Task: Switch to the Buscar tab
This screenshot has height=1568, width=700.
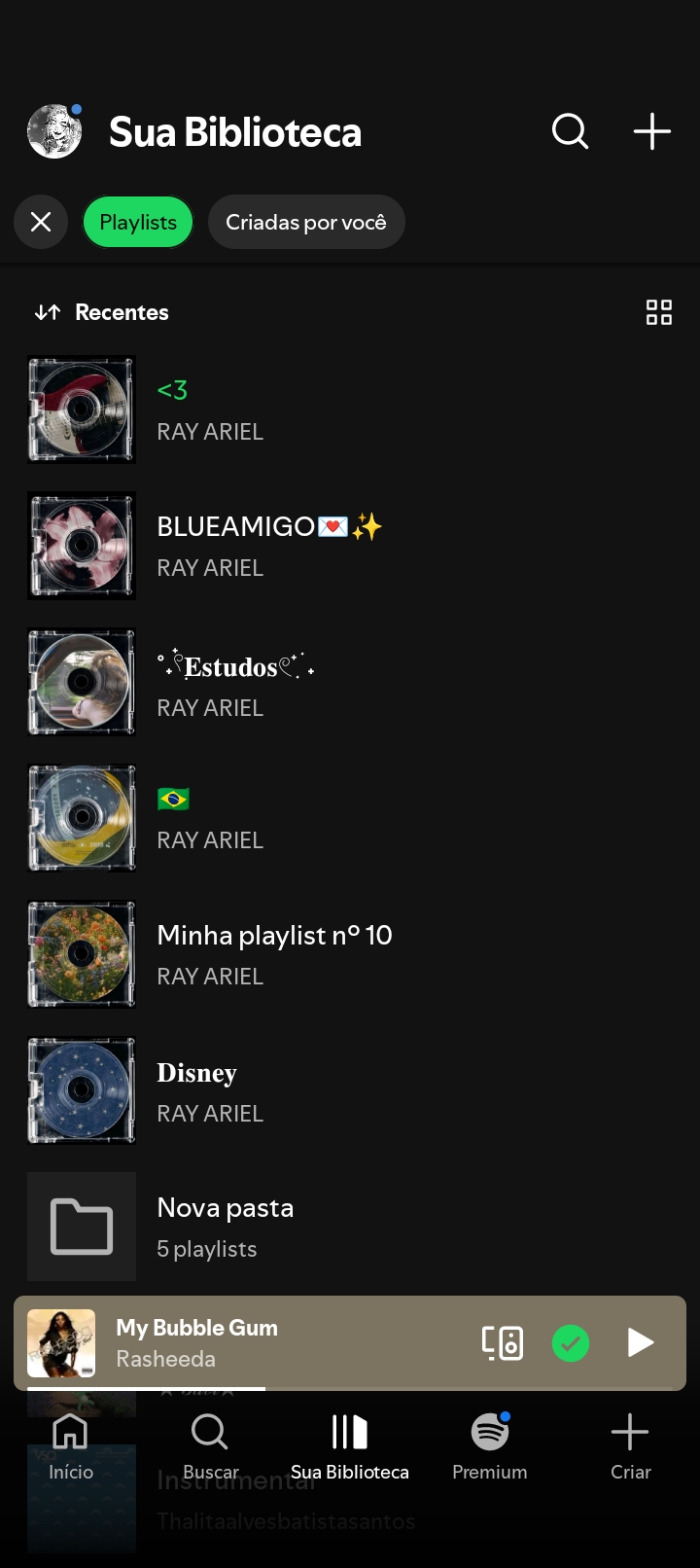Action: pos(210,1446)
